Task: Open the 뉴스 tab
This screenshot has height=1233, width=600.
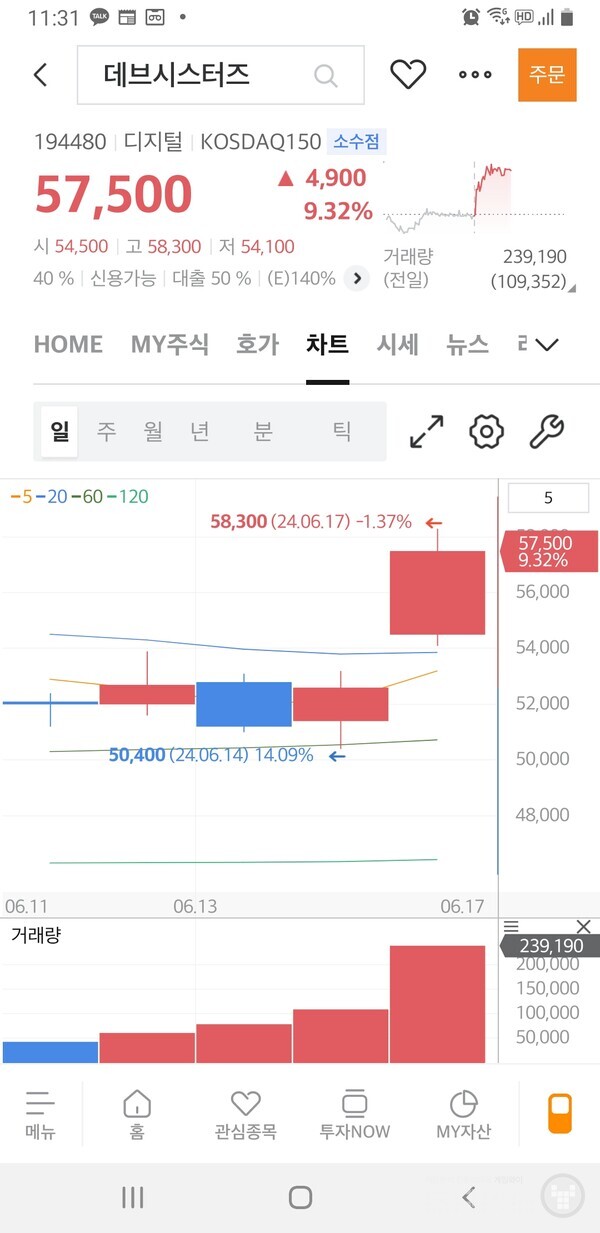Action: [467, 344]
